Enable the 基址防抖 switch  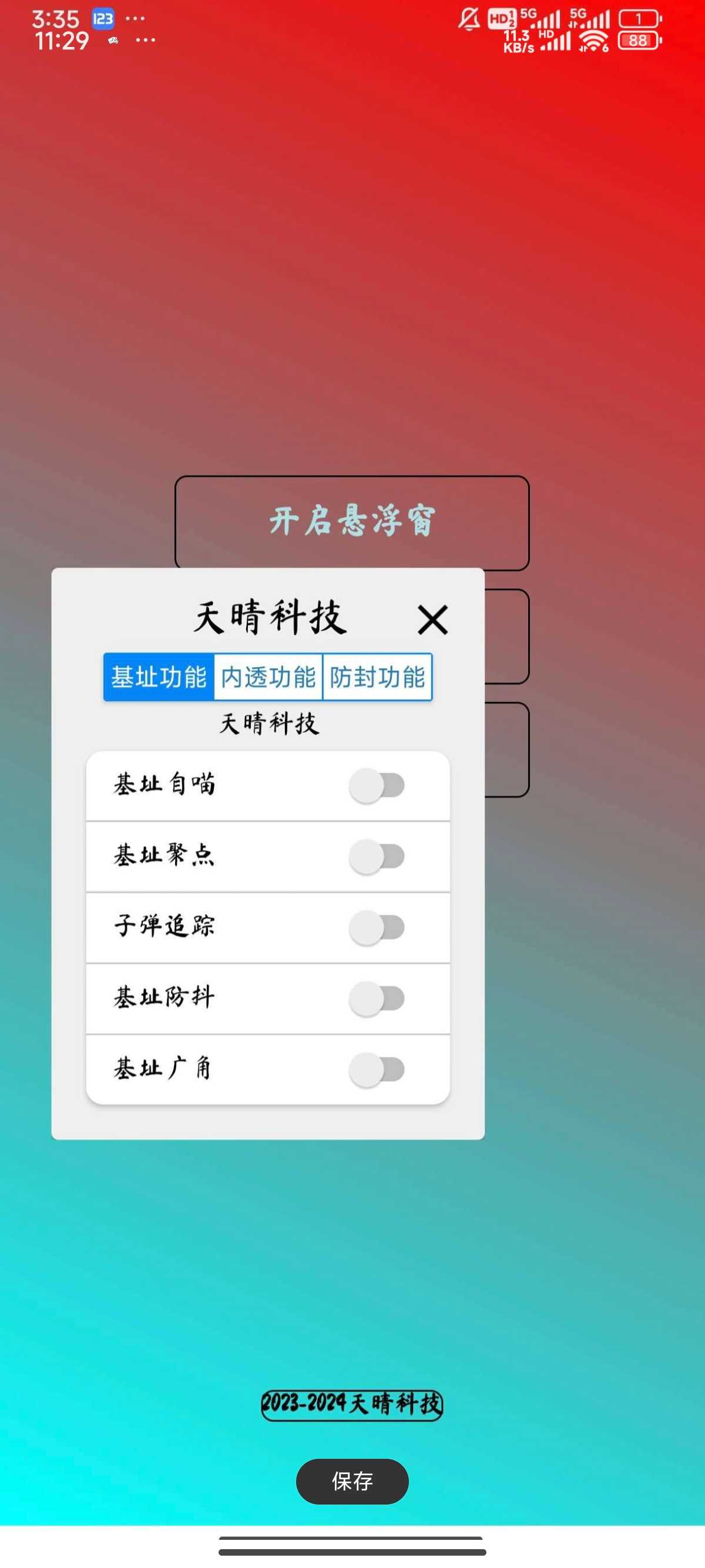point(377,998)
